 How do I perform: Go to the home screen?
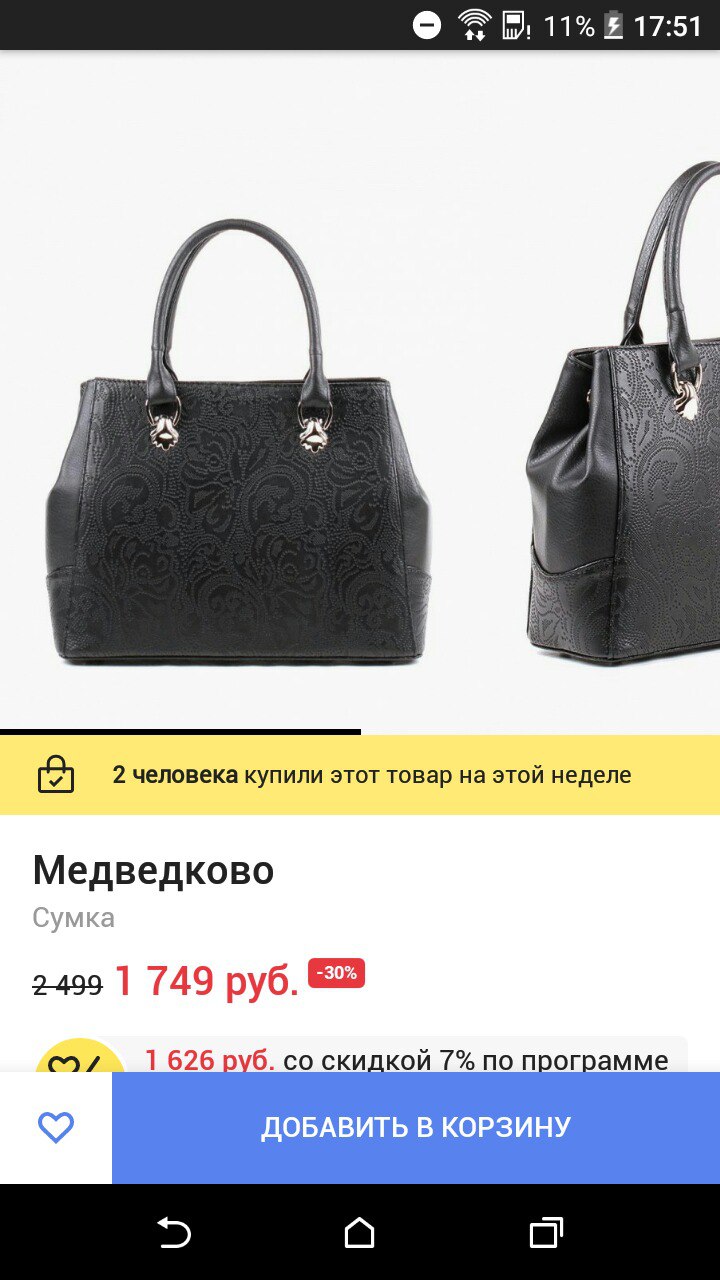[360, 1233]
